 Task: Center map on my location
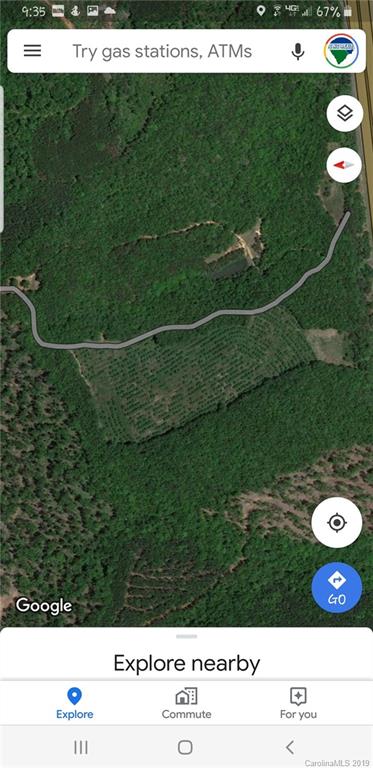click(x=337, y=523)
